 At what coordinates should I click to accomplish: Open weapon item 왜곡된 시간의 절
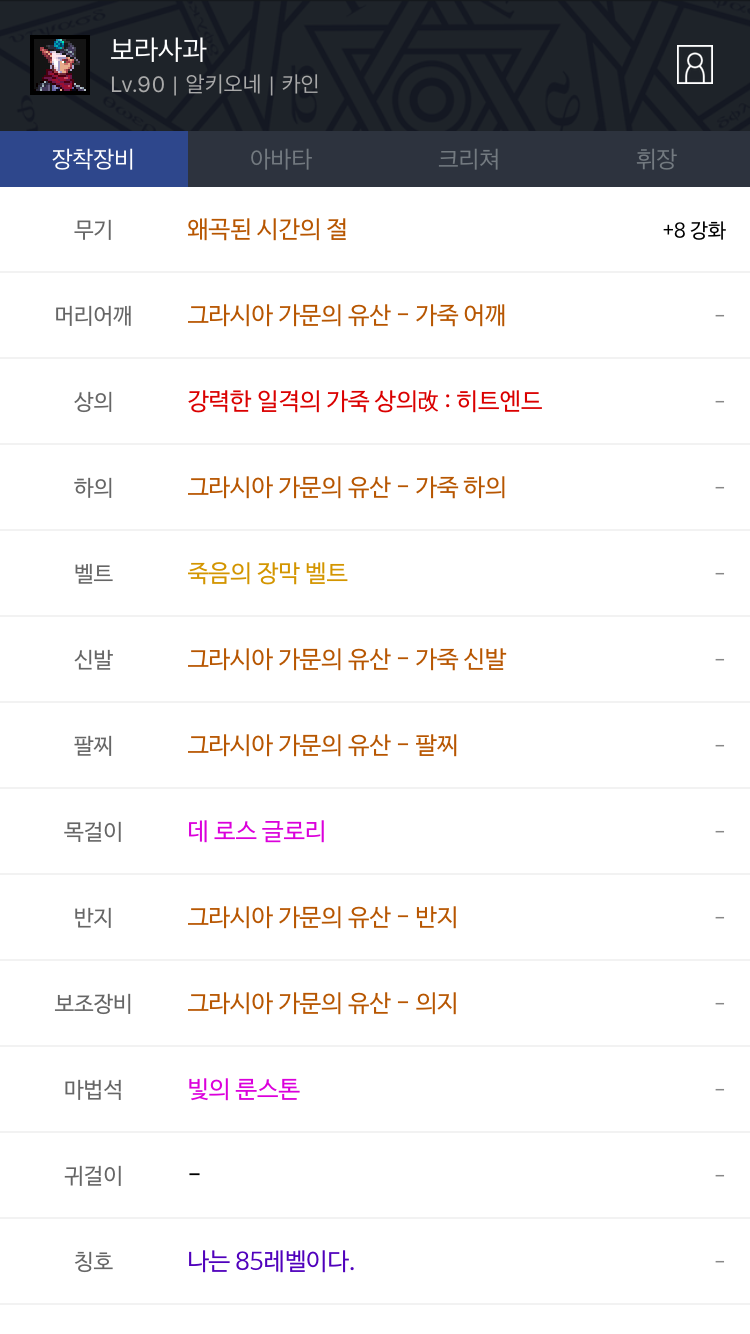pyautogui.click(x=267, y=229)
